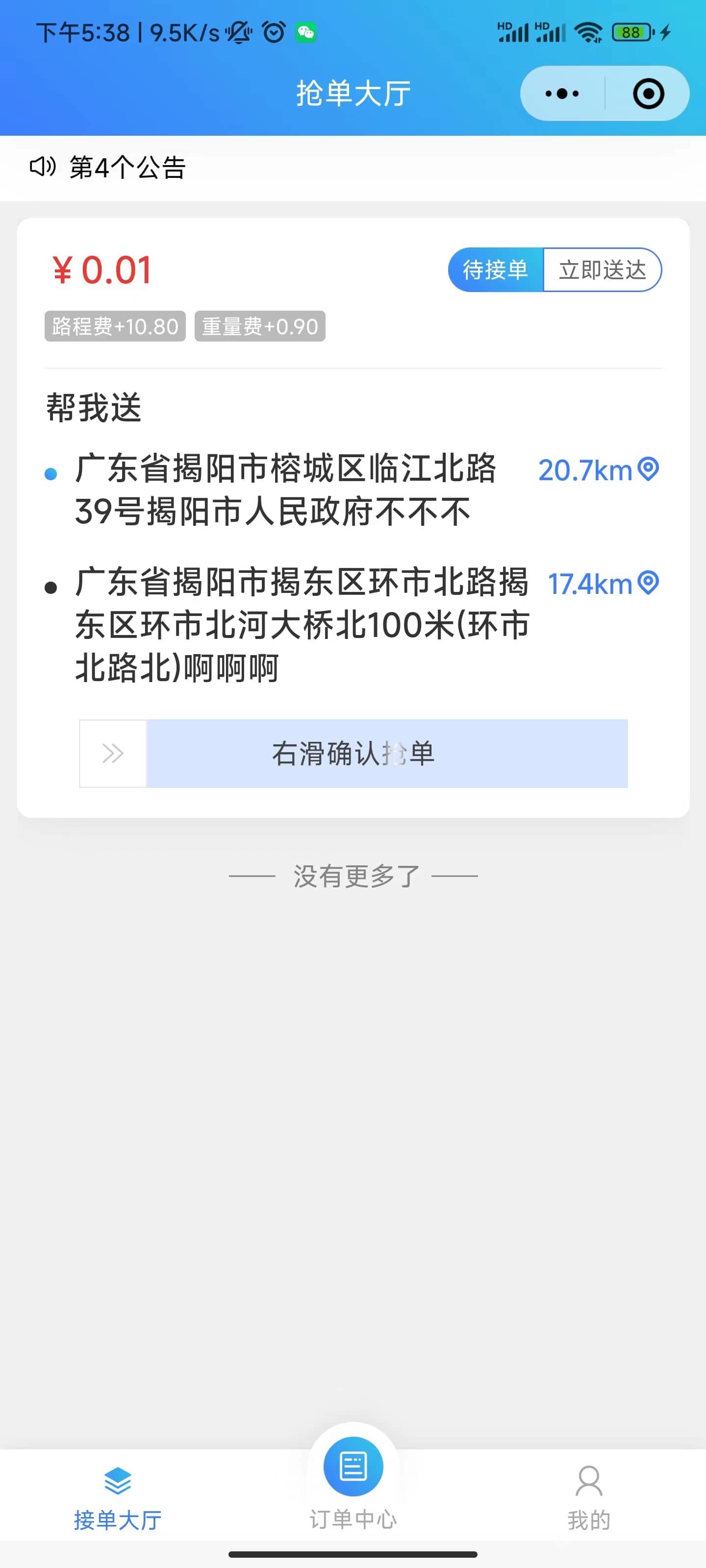
Task: Open the 第4个公告 announcement
Action: click(127, 168)
